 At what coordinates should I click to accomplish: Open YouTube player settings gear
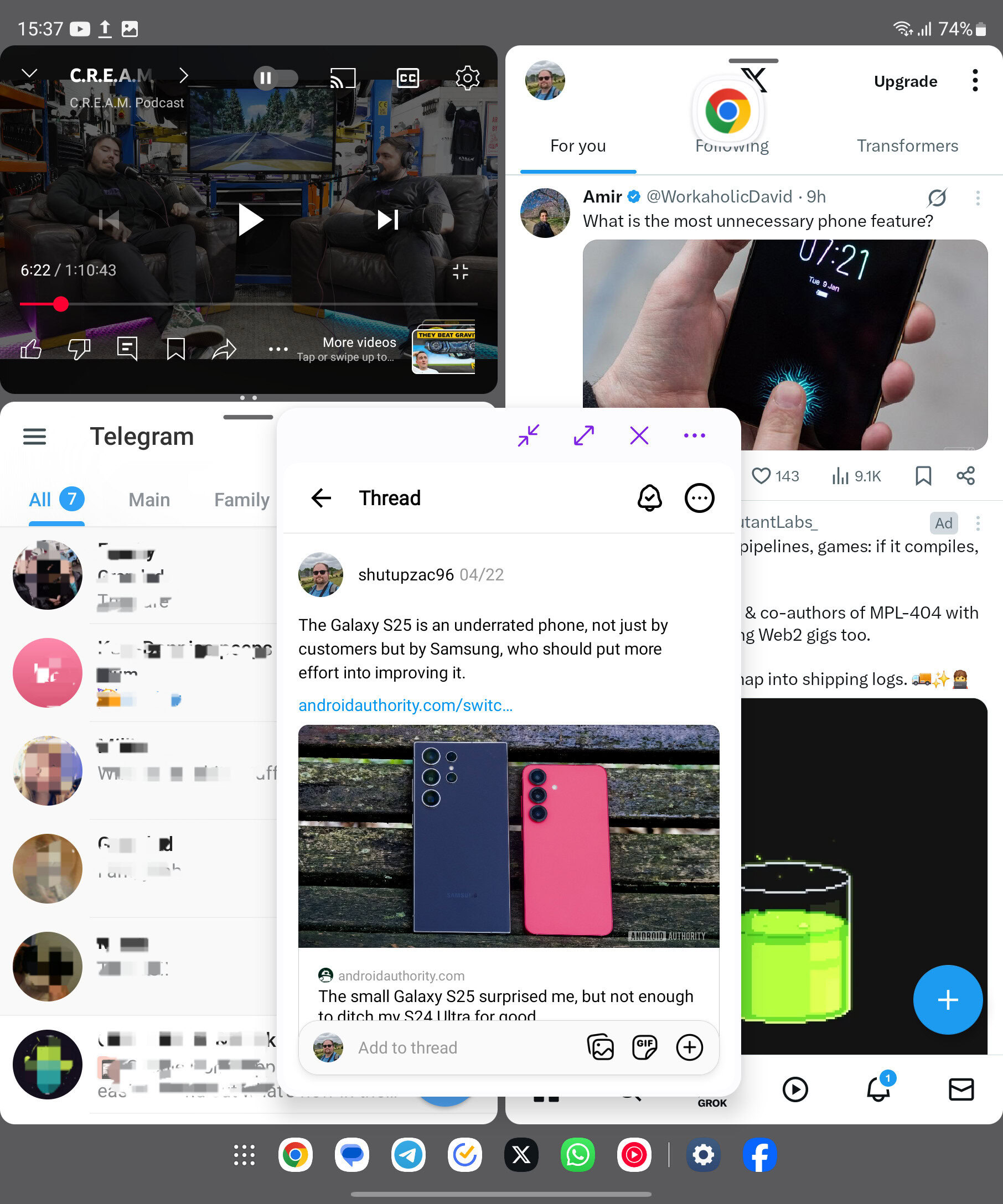[x=467, y=78]
